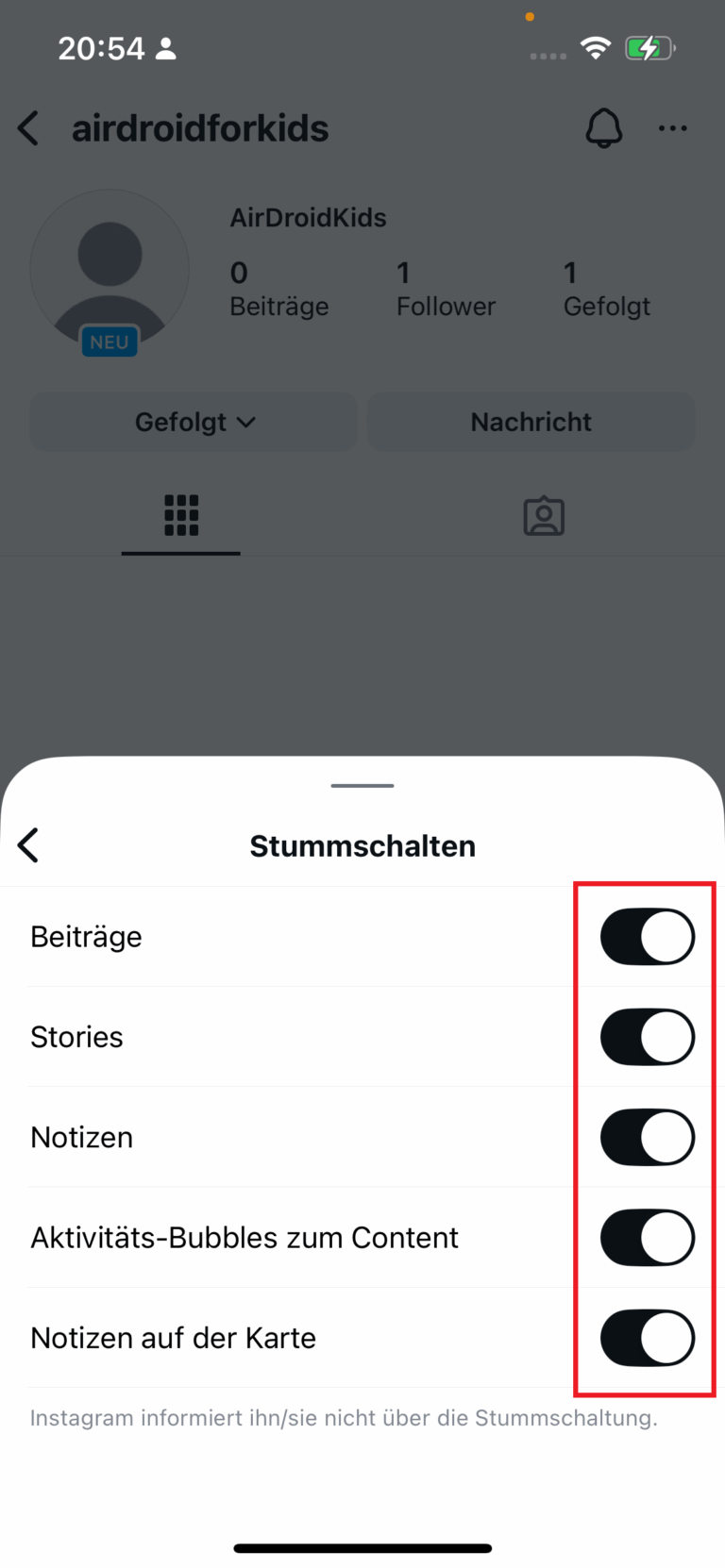Click the back arrow on the profile
This screenshot has width=725, height=1568.
tap(27, 128)
